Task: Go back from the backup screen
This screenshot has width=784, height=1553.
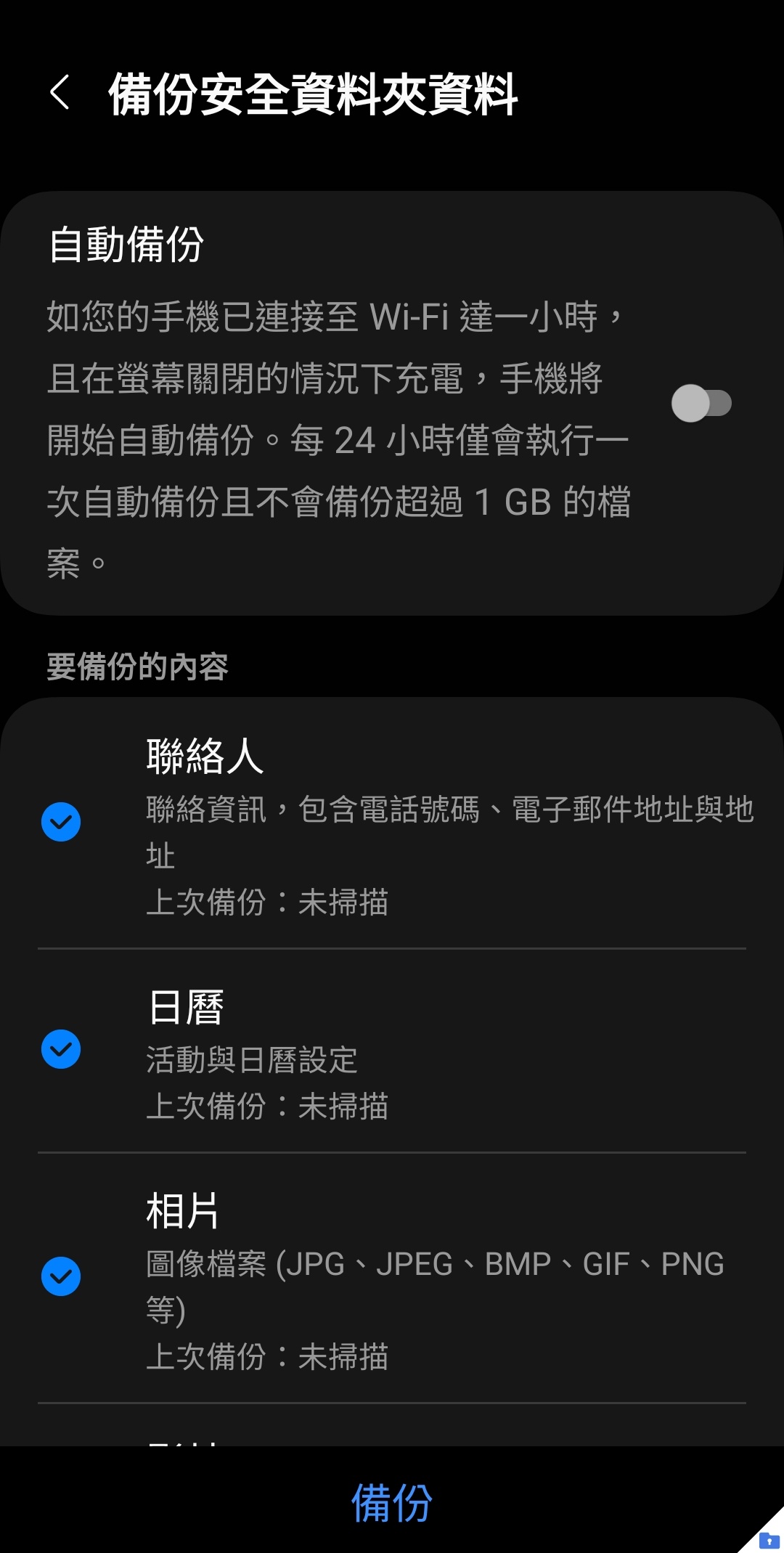Action: coord(60,94)
